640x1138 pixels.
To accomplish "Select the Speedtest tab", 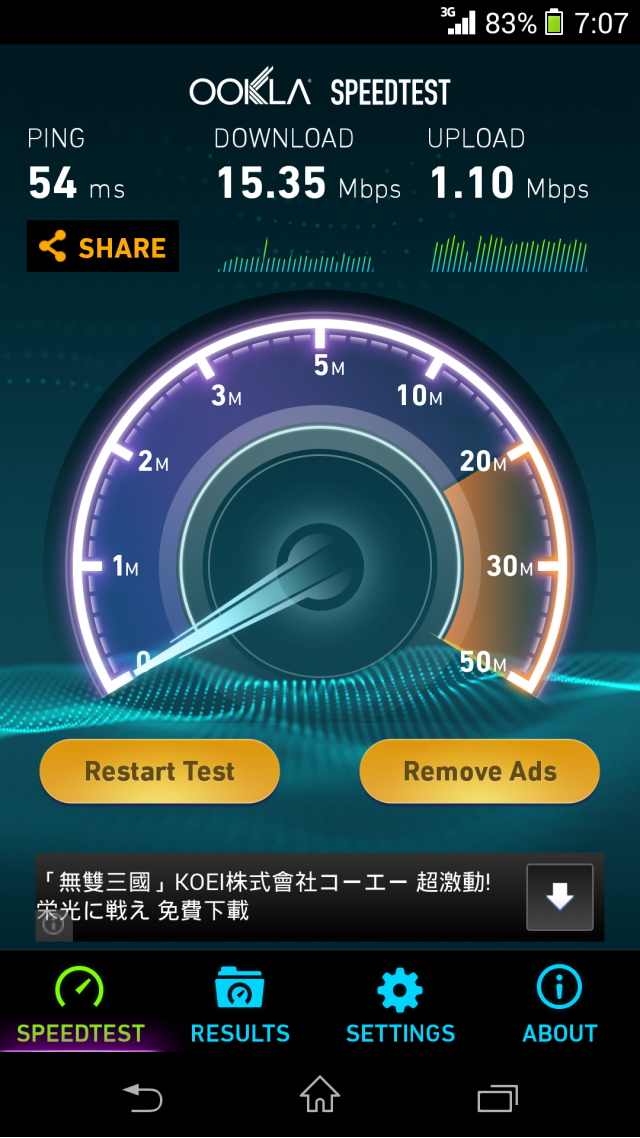I will click(x=80, y=1005).
